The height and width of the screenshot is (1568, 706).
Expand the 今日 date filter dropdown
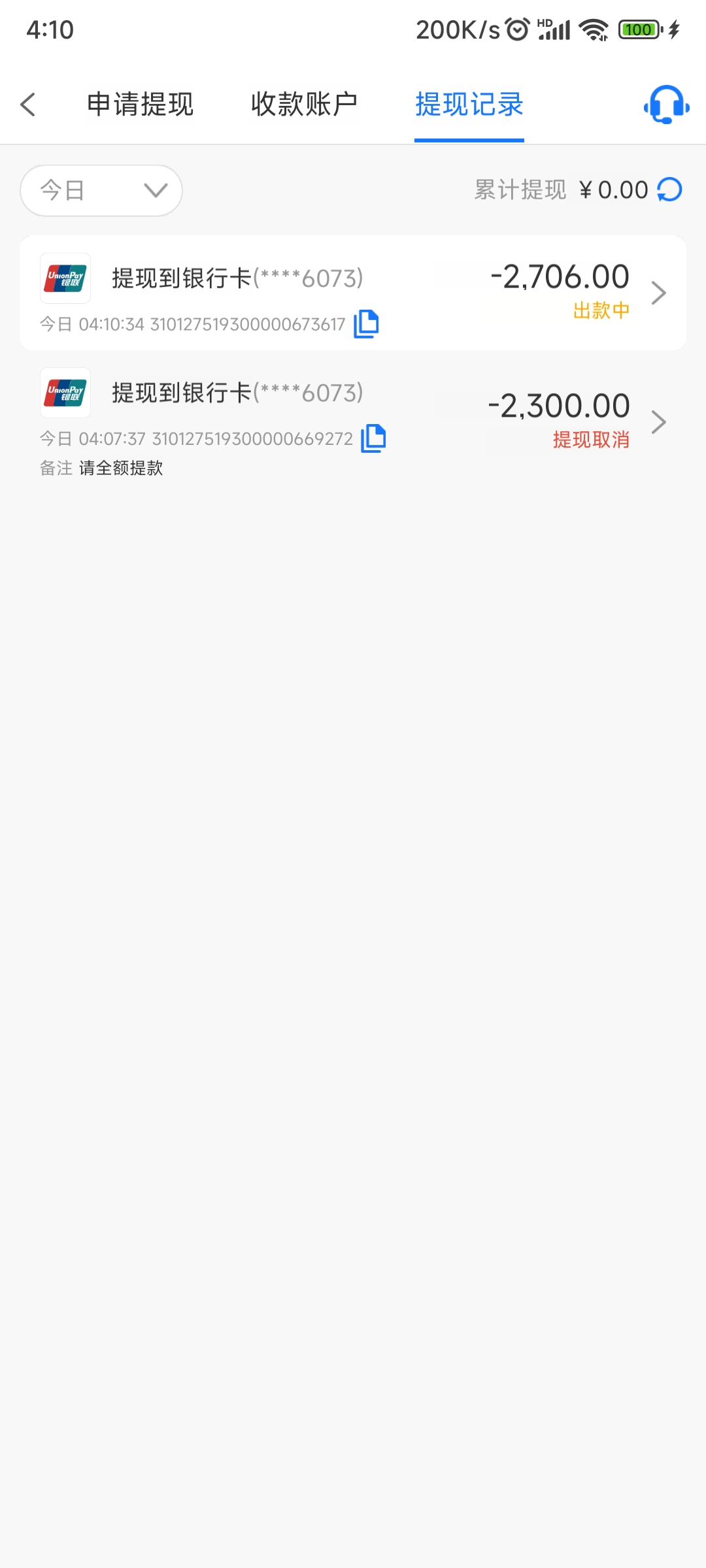click(101, 190)
